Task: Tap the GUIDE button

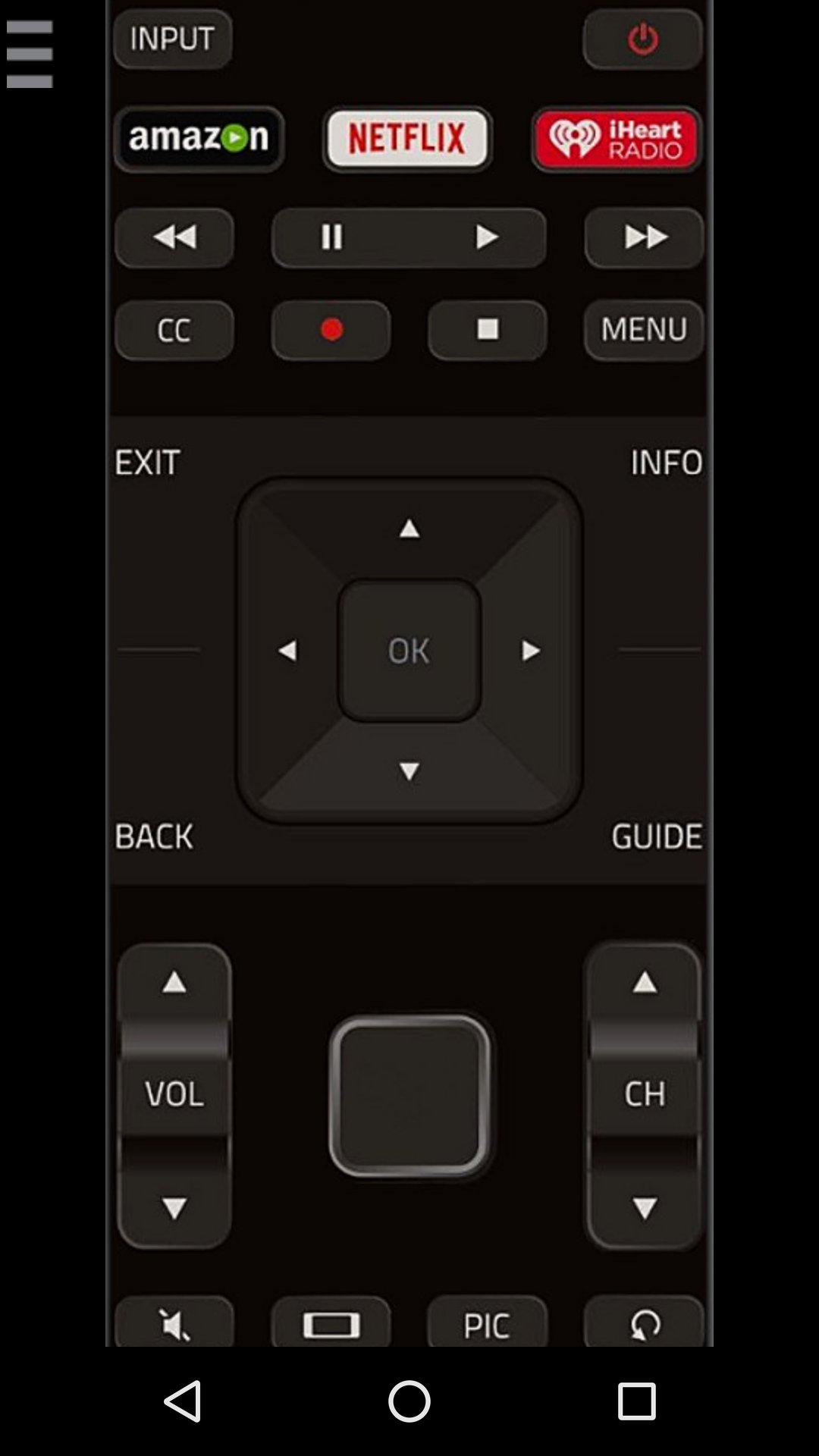Action: 657,836
